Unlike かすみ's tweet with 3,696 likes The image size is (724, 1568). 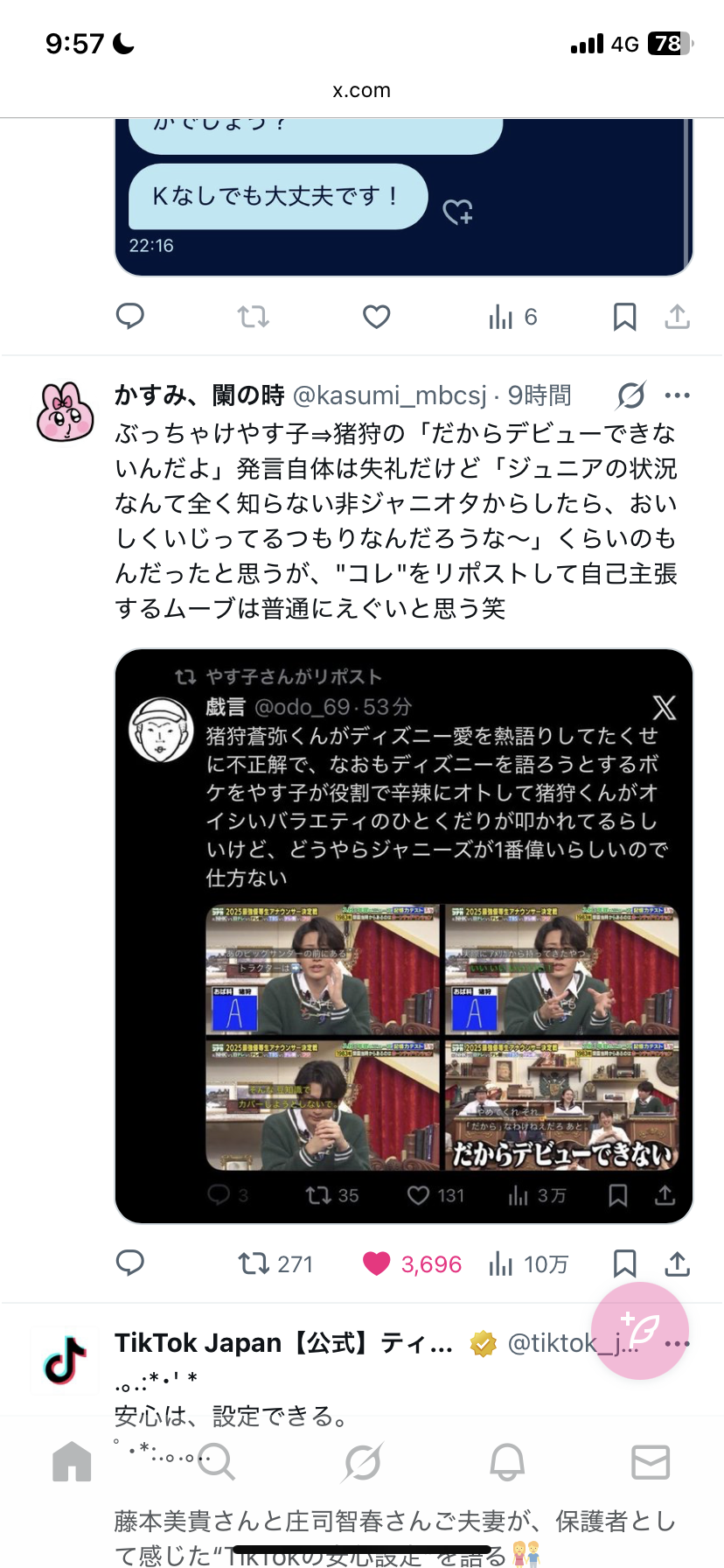(x=377, y=1263)
